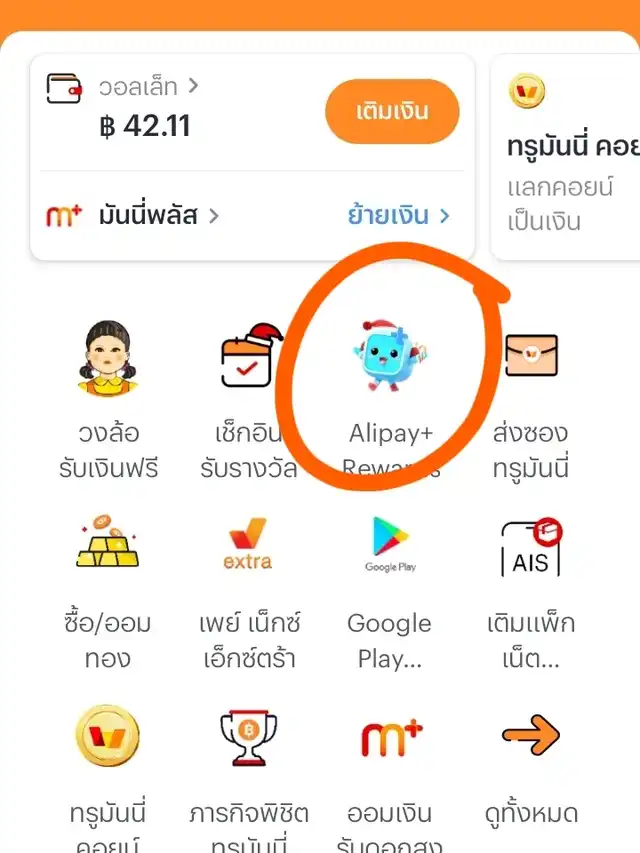640x853 pixels.
Task: Open ซื้อ/ออมทอง gold savings
Action: pos(108,588)
